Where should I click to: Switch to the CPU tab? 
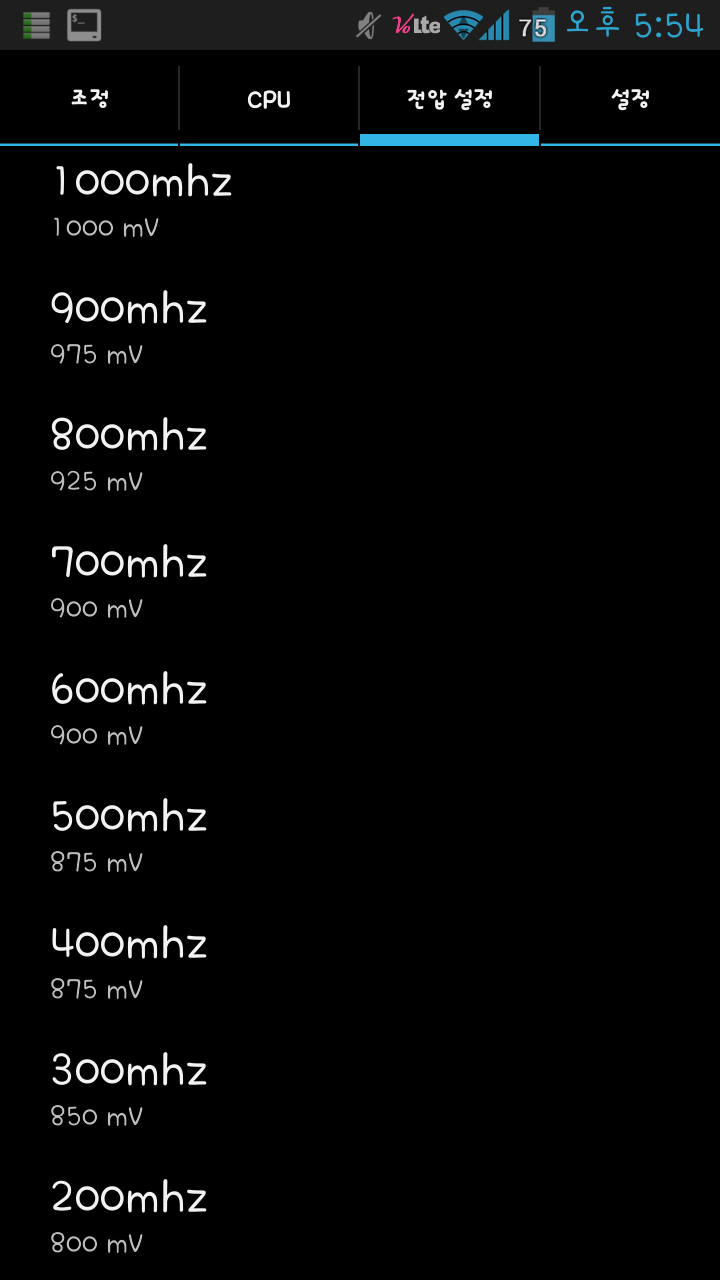click(269, 99)
